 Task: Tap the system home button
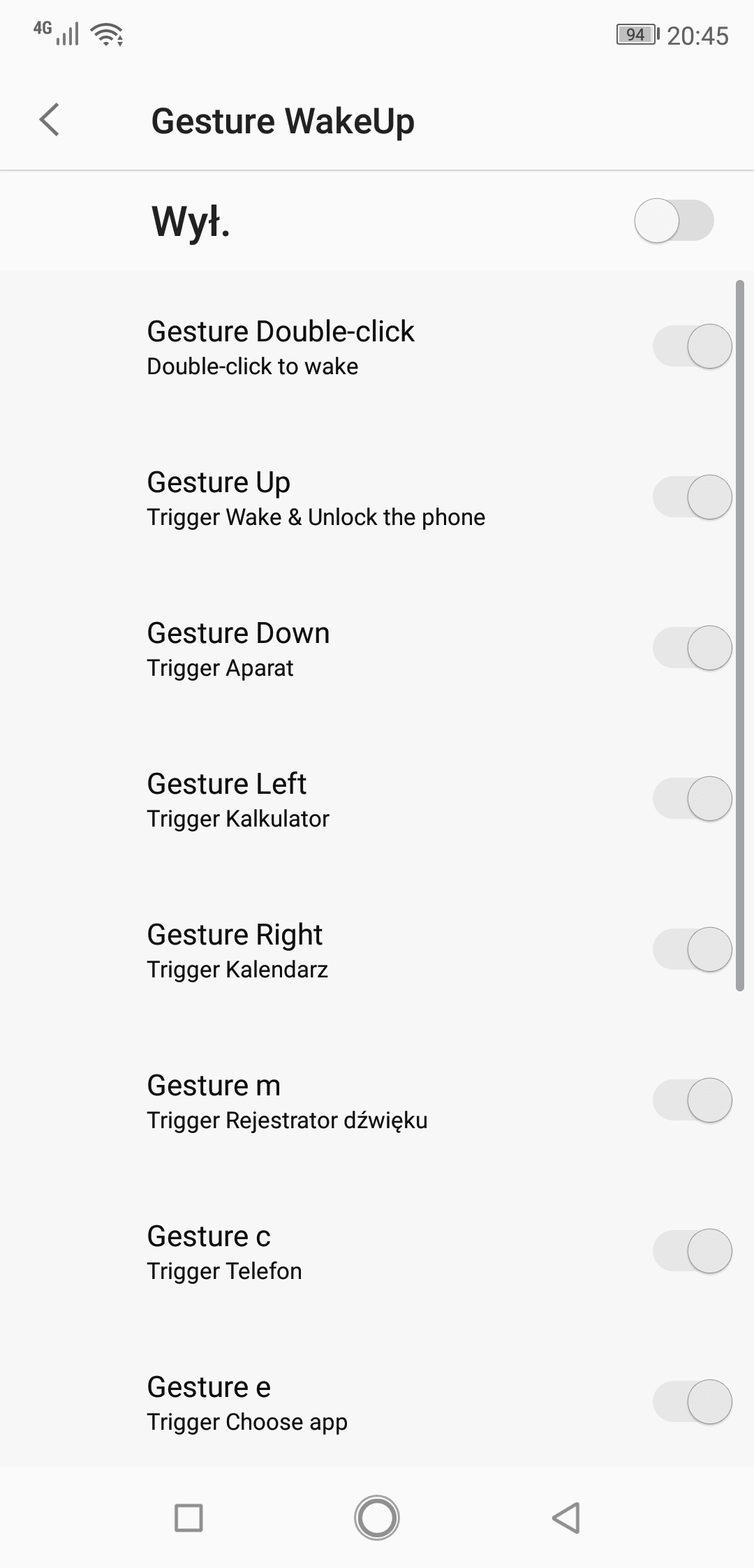coord(377,1518)
